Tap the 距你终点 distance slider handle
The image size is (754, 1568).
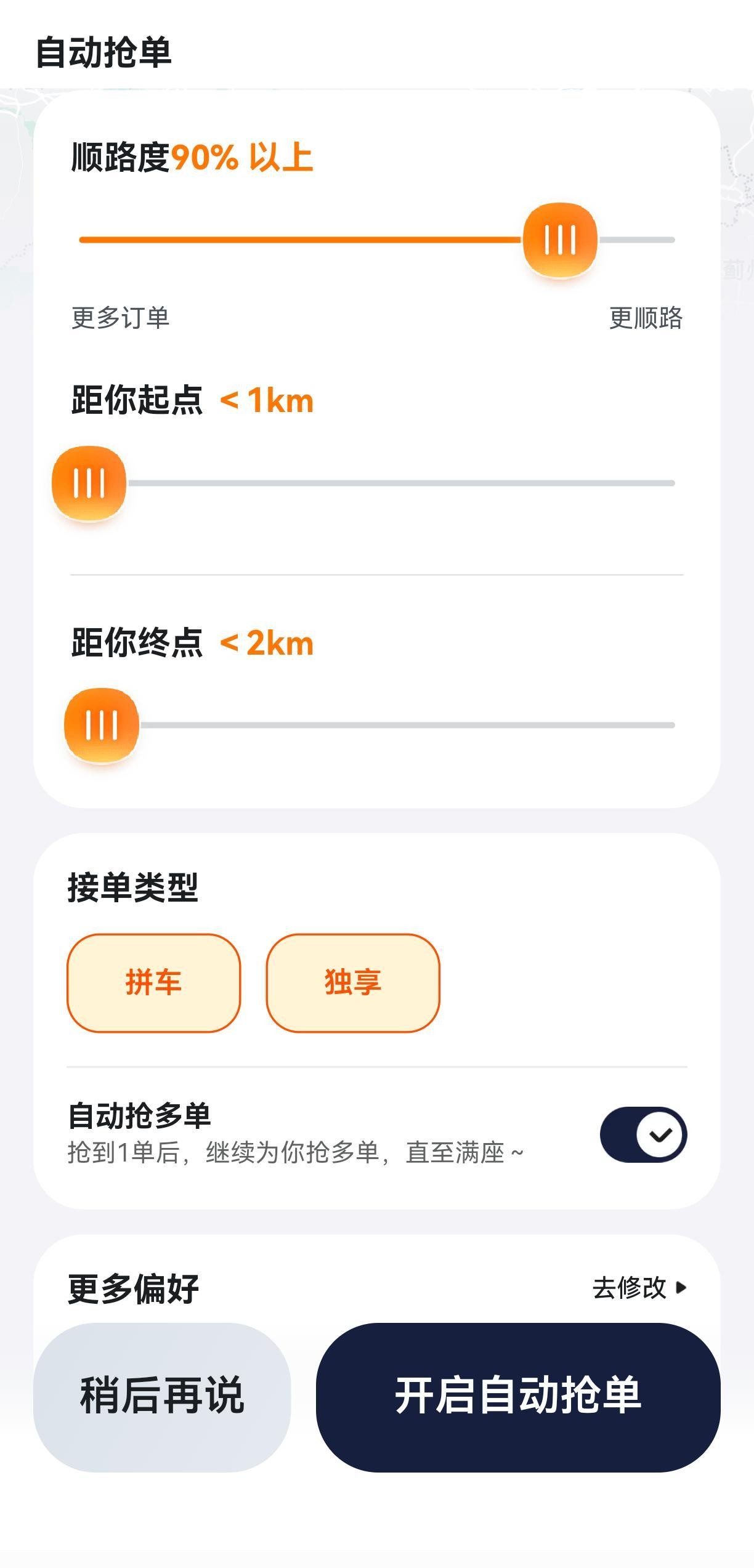pyautogui.click(x=102, y=725)
